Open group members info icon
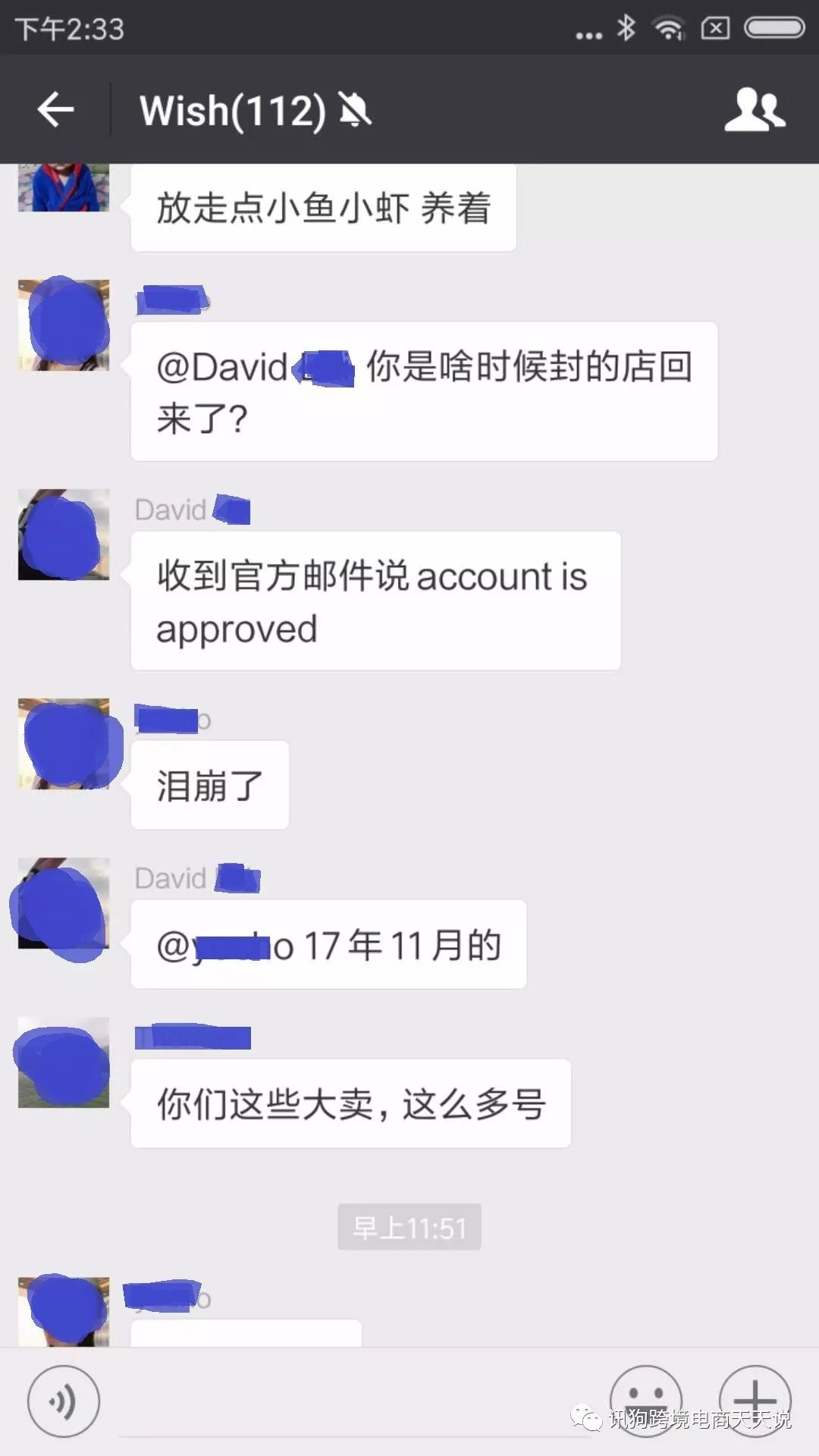 click(x=754, y=111)
